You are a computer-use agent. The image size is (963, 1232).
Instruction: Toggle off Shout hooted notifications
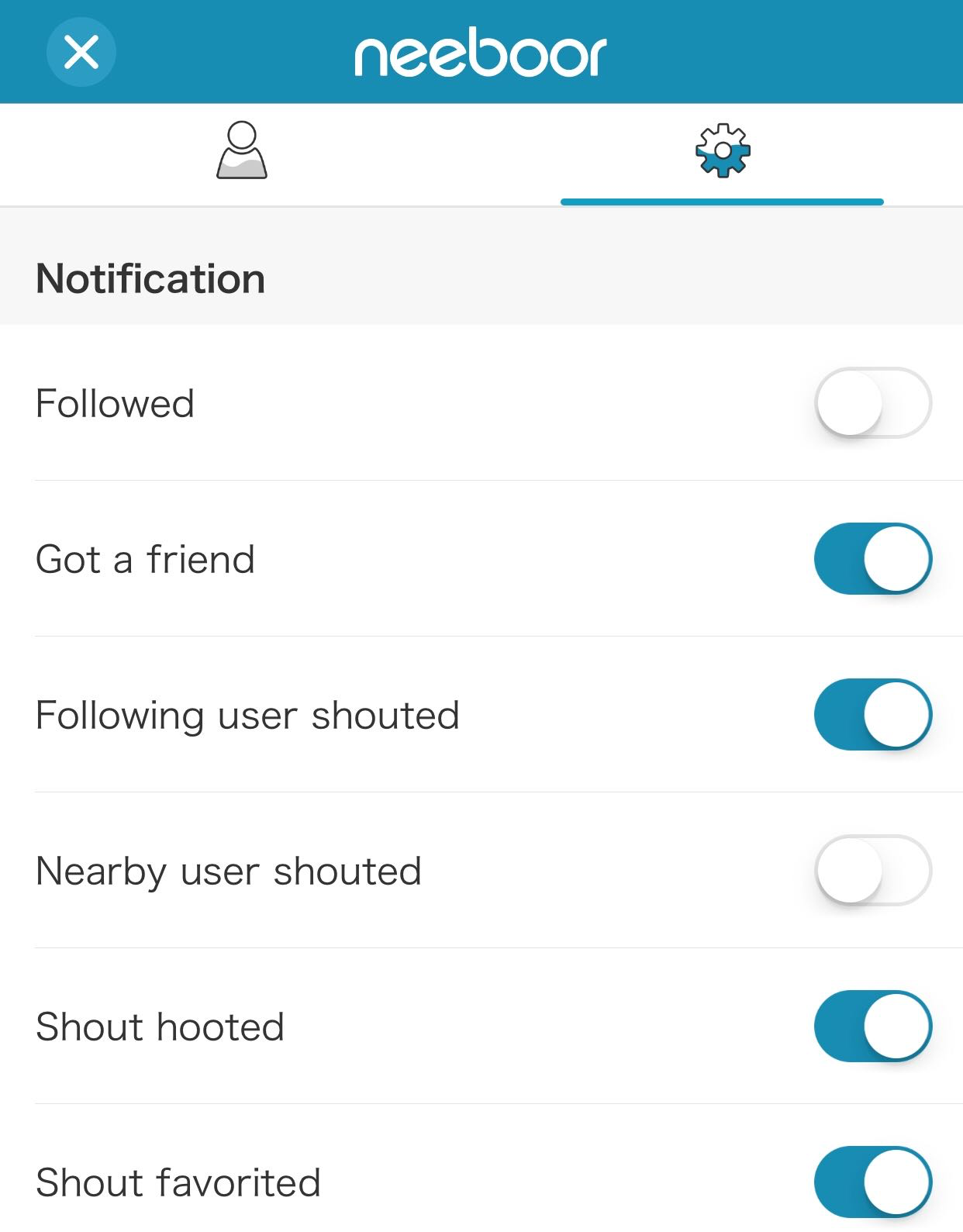point(872,1027)
